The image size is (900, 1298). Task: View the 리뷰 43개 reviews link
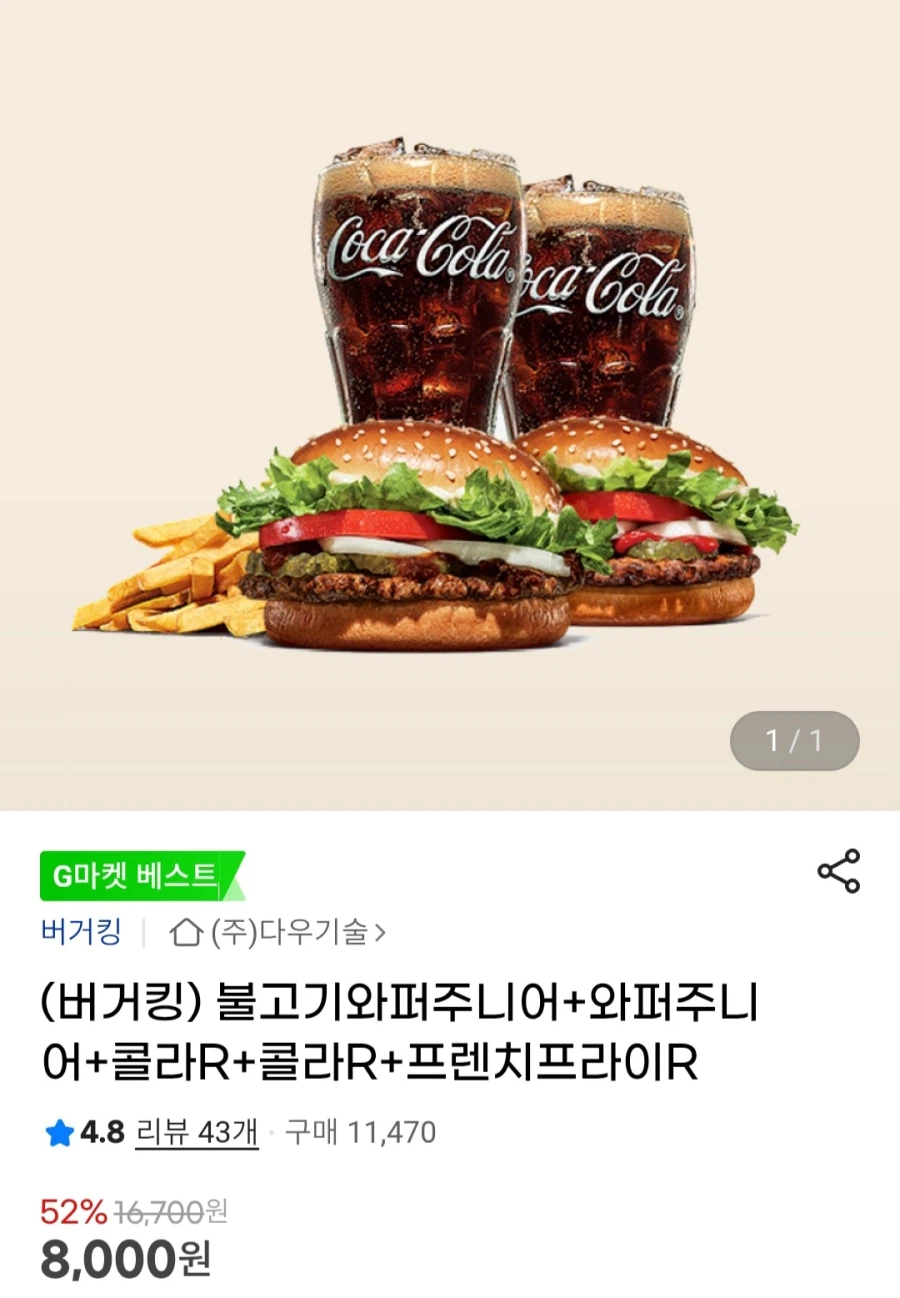tap(195, 1131)
